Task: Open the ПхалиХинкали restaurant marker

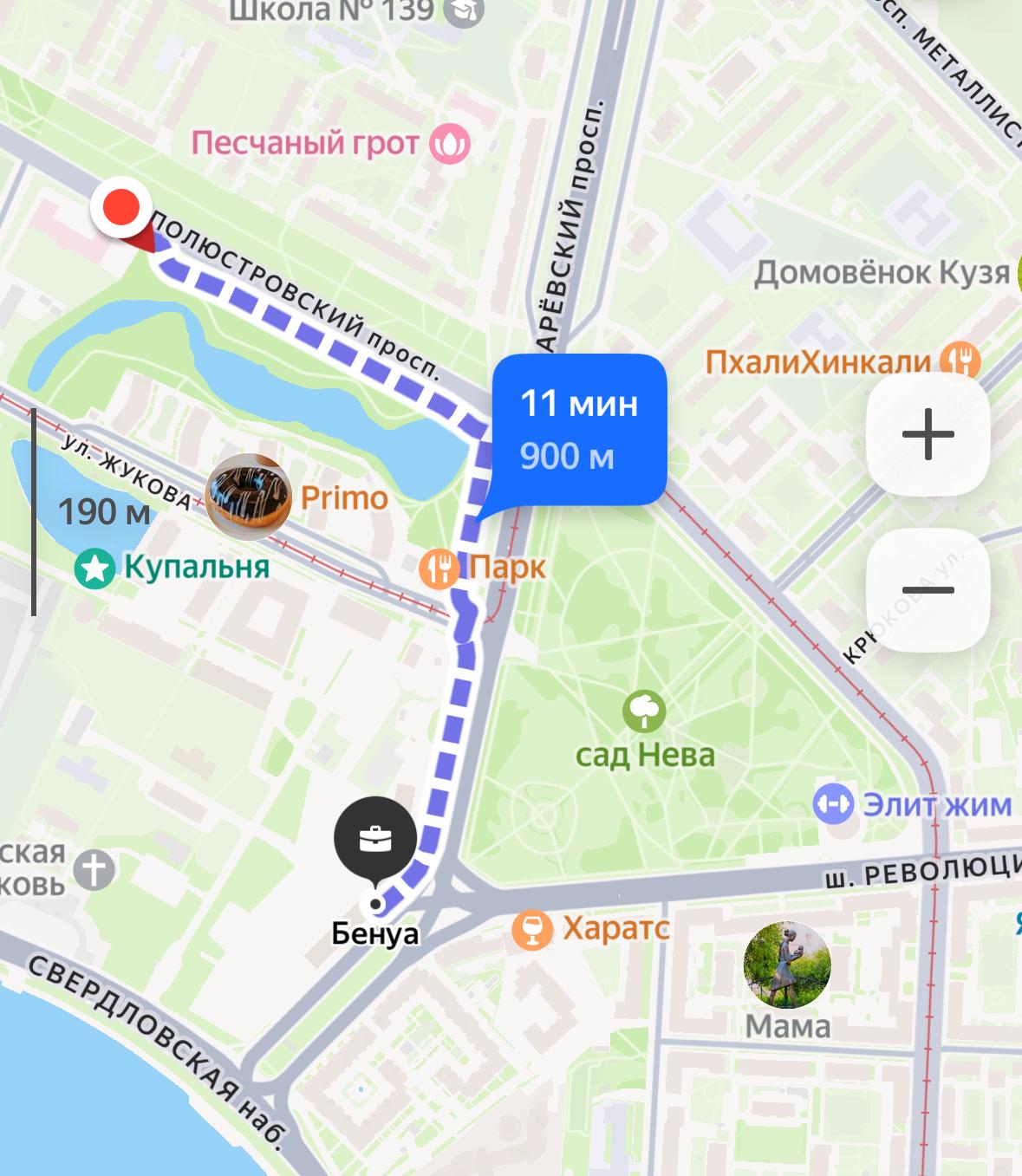Action: [x=960, y=360]
